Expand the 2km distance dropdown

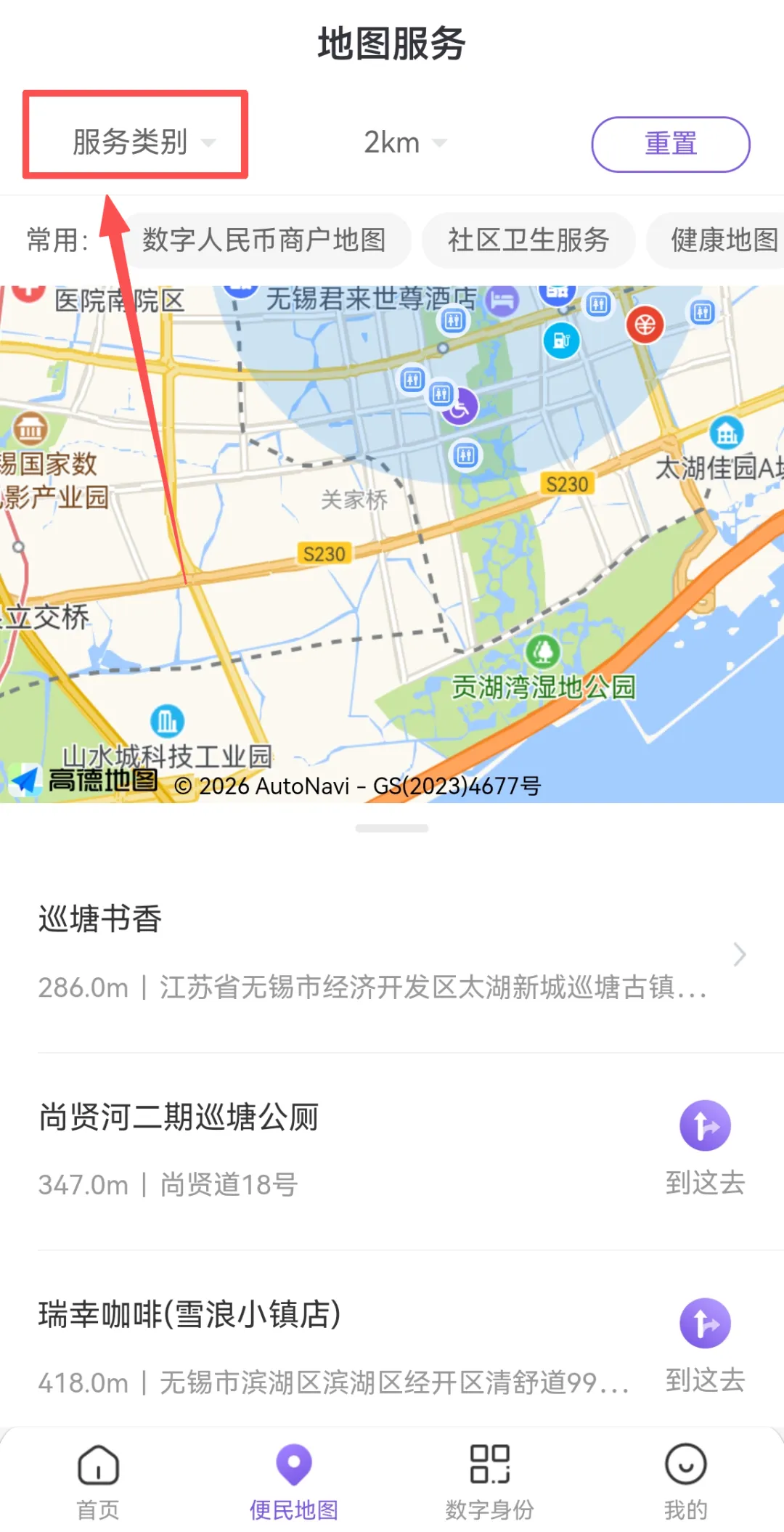pos(404,142)
